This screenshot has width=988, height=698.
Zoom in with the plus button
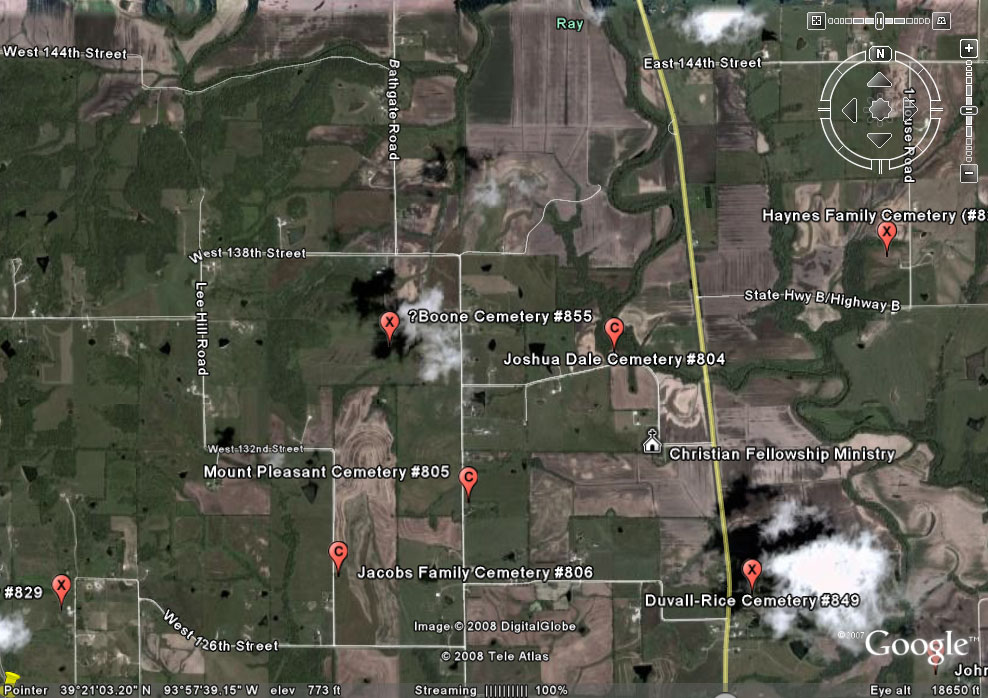pyautogui.click(x=968, y=48)
